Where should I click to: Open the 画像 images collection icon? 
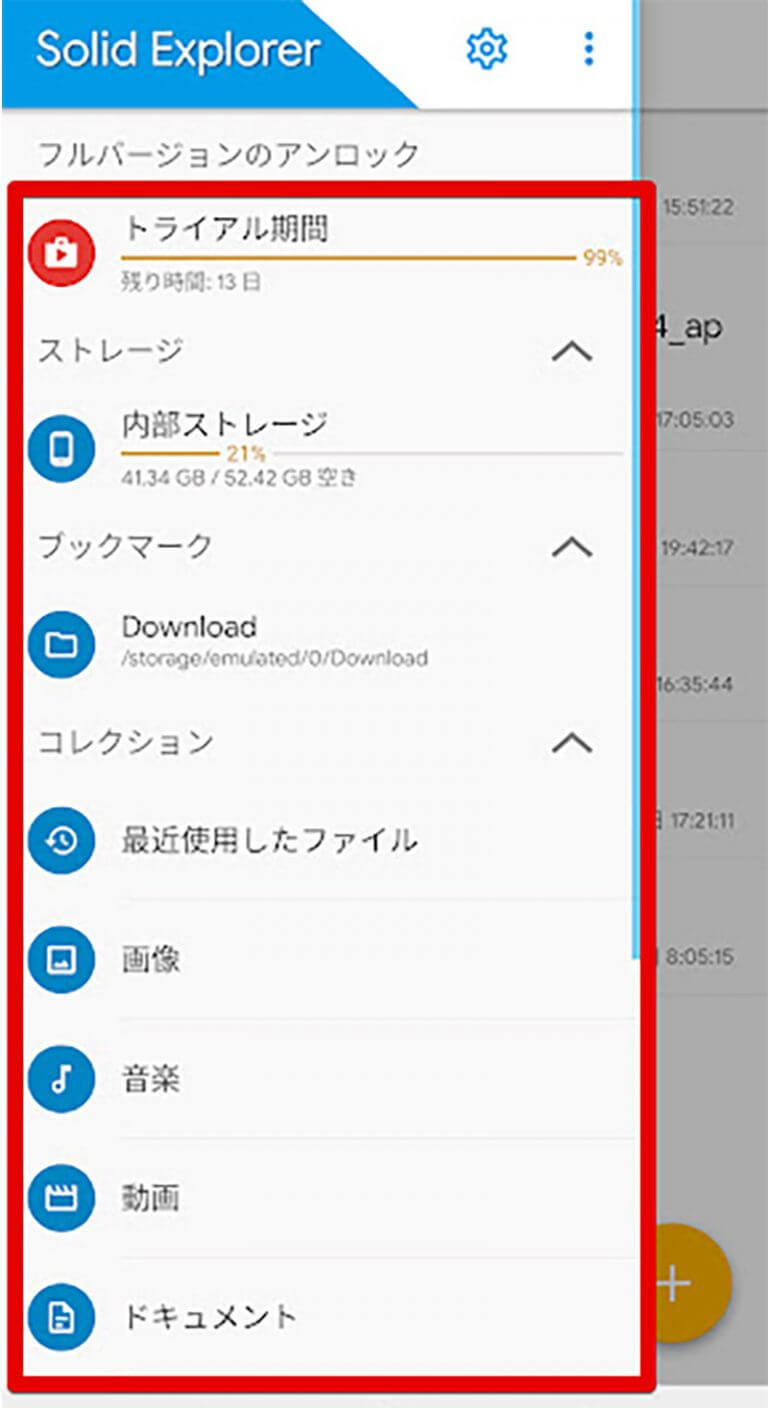[x=61, y=959]
